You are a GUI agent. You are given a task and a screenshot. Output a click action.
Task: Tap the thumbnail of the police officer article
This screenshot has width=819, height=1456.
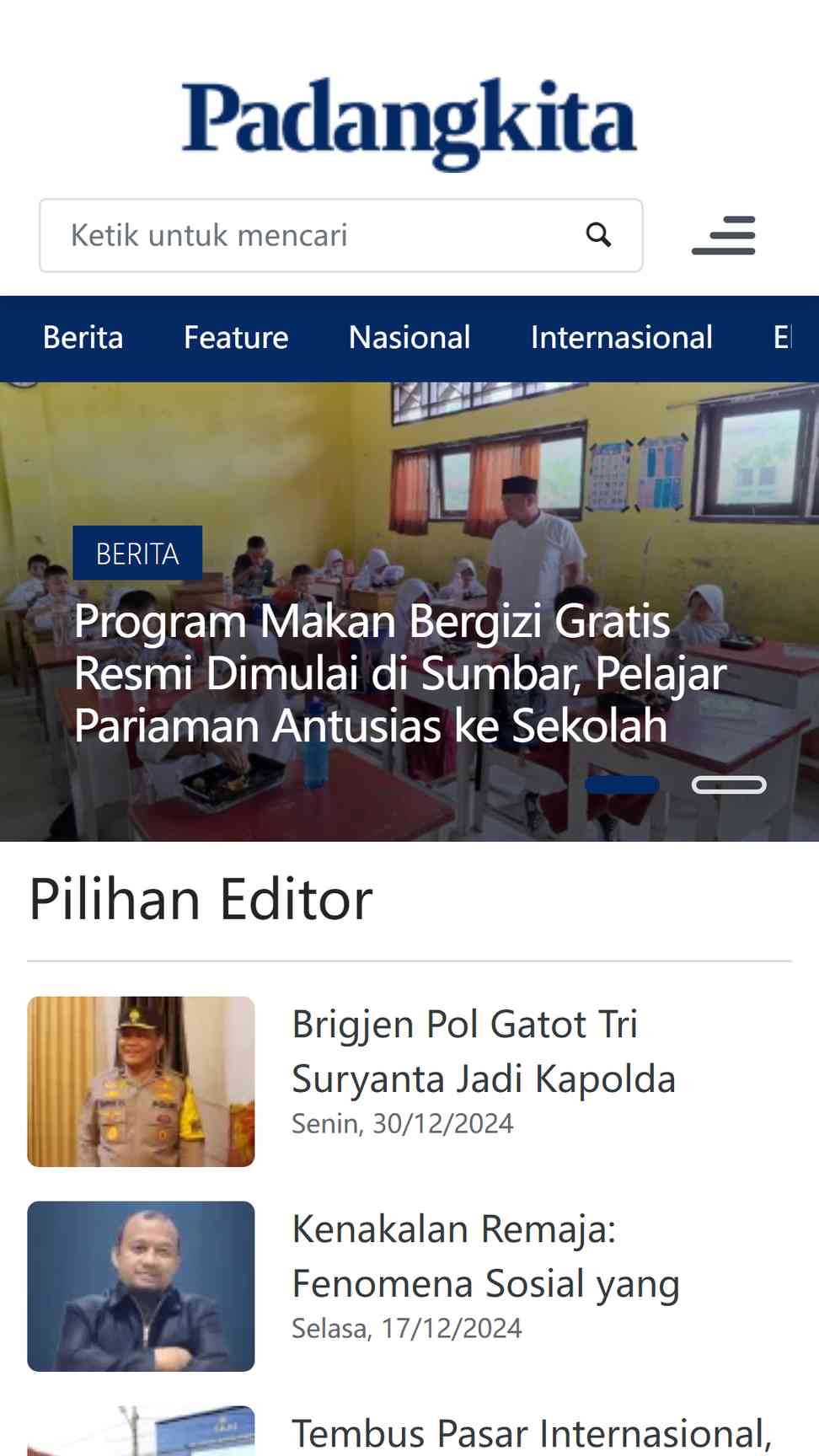click(x=141, y=1082)
